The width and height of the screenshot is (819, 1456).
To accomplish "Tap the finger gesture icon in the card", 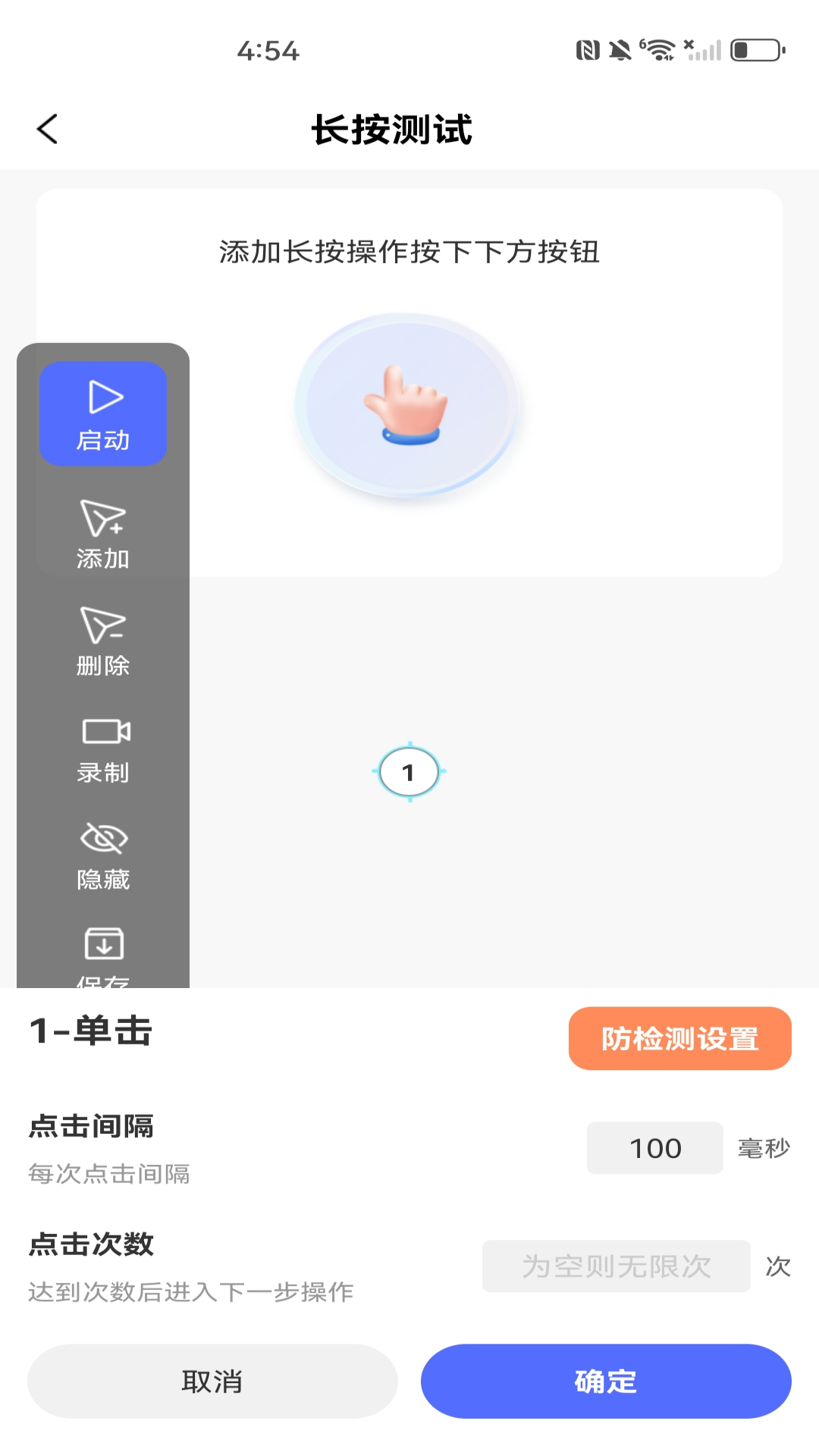I will 408,404.
